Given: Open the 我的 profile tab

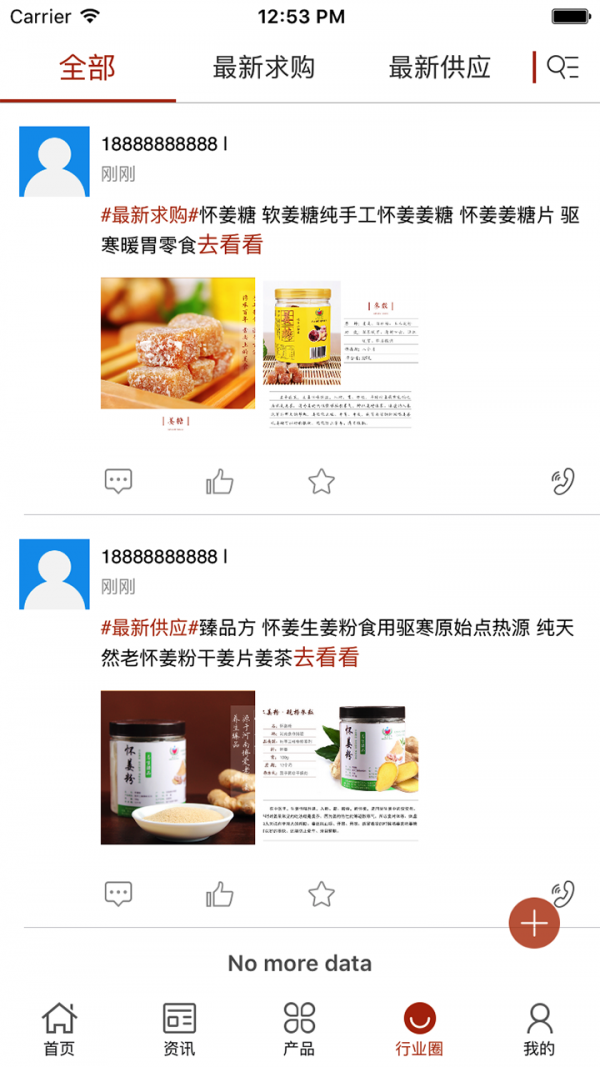Looking at the screenshot, I should [539, 1029].
